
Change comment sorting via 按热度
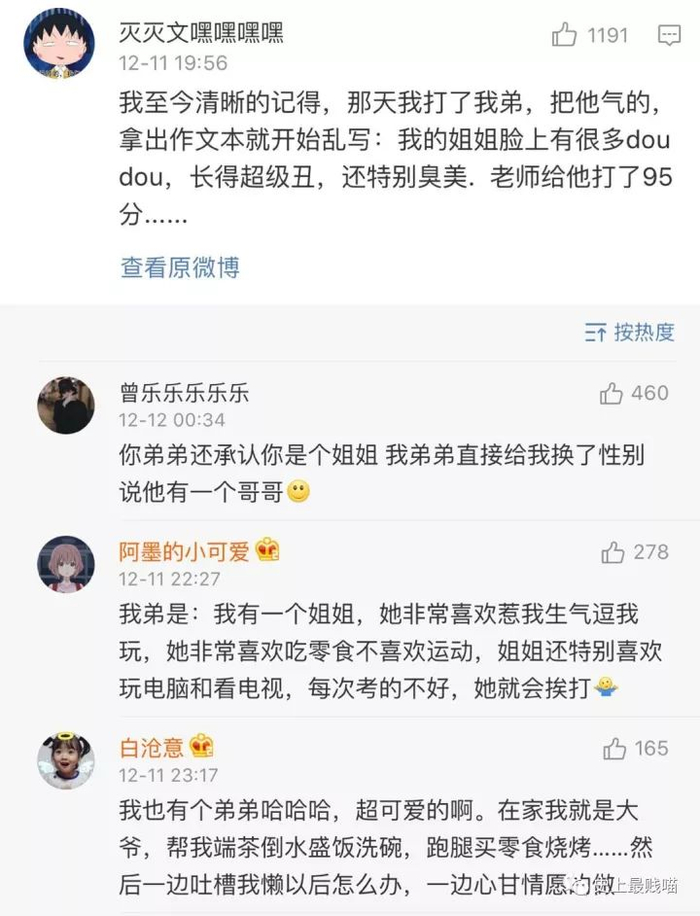[629, 332]
